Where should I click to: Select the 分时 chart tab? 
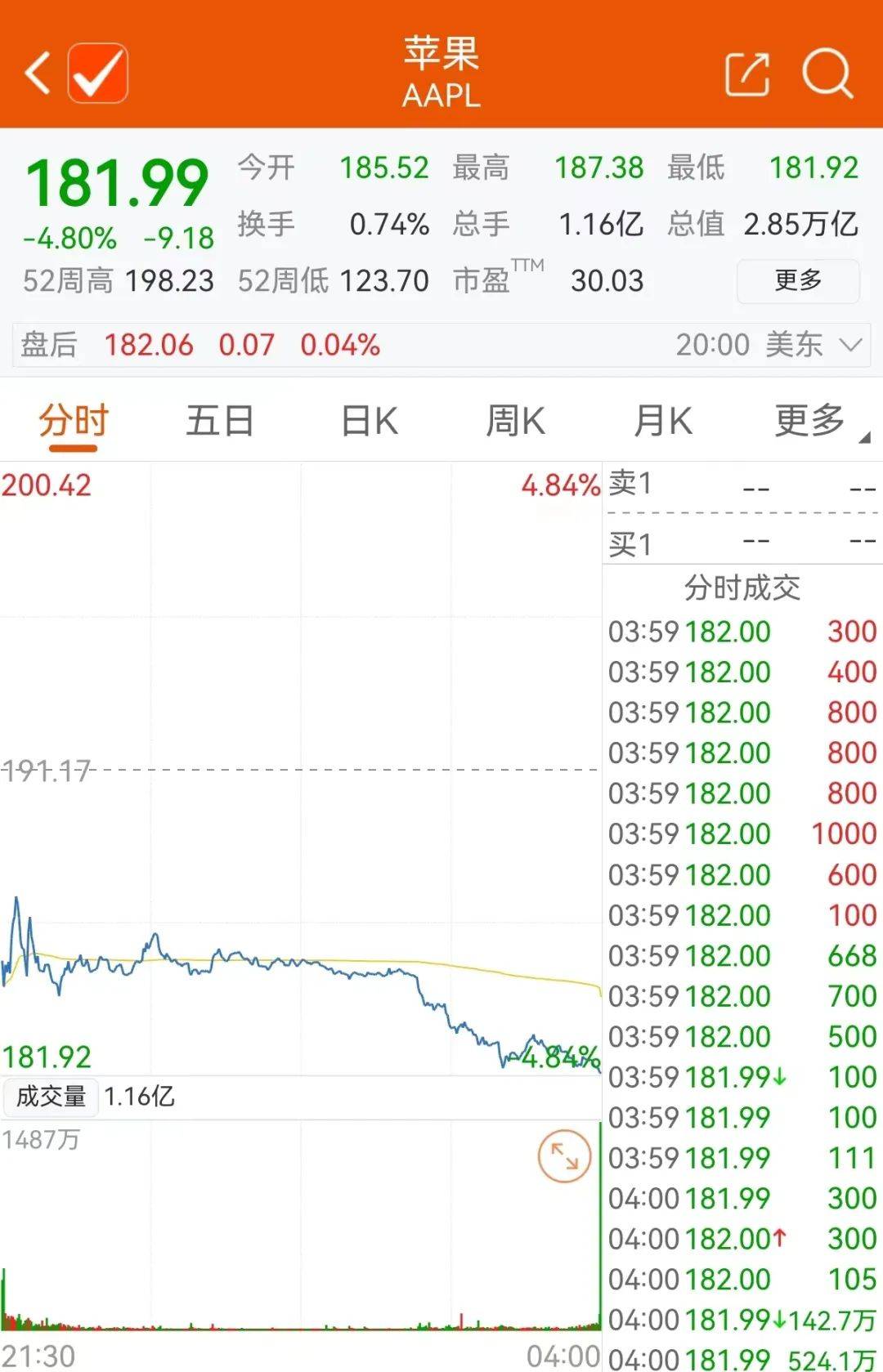pyautogui.click(x=74, y=422)
